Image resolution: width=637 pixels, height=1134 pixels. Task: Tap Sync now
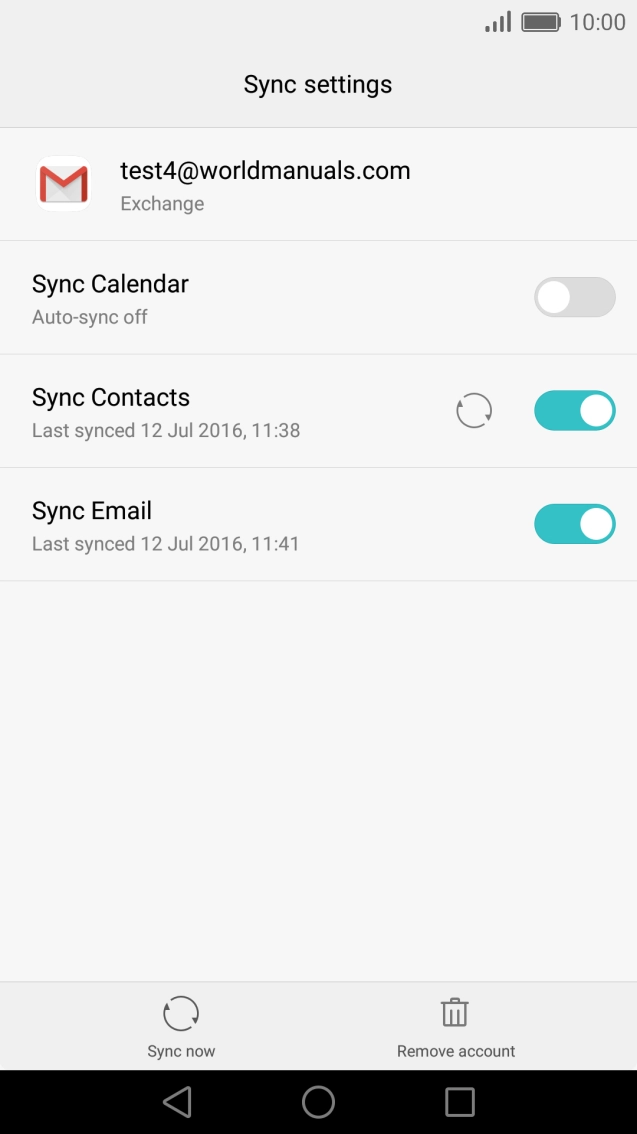click(x=181, y=1026)
